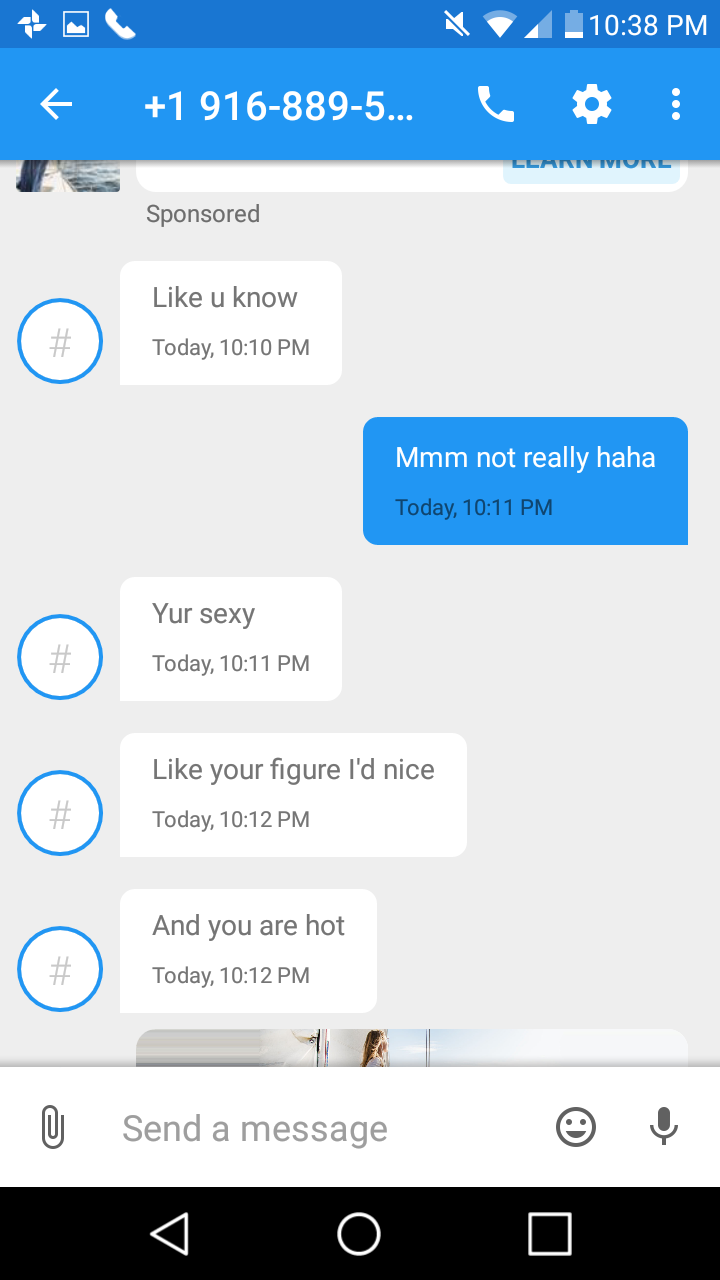720x1280 pixels.
Task: Call this contact with the phone icon
Action: pyautogui.click(x=495, y=104)
